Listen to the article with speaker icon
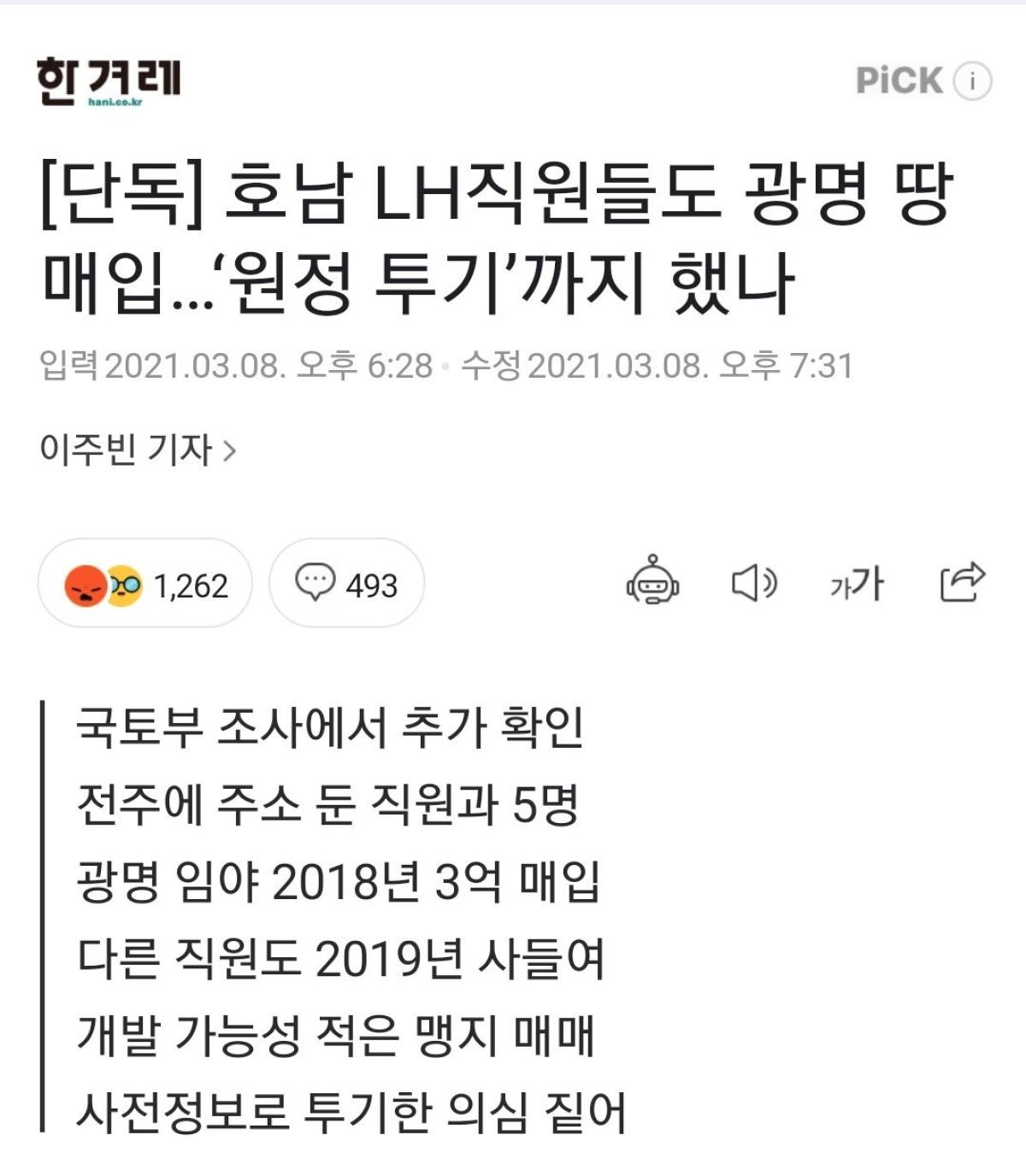The width and height of the screenshot is (1026, 1176). (753, 583)
